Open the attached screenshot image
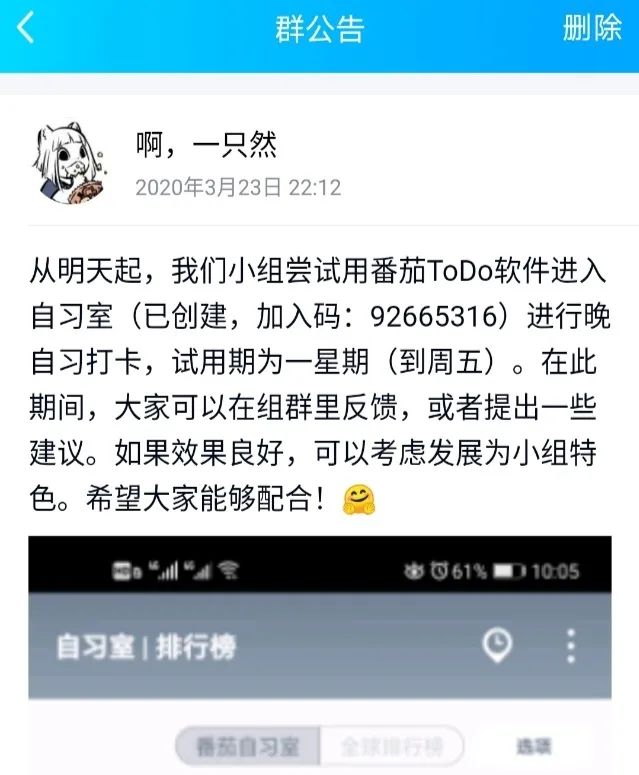639x775 pixels. click(x=319, y=655)
